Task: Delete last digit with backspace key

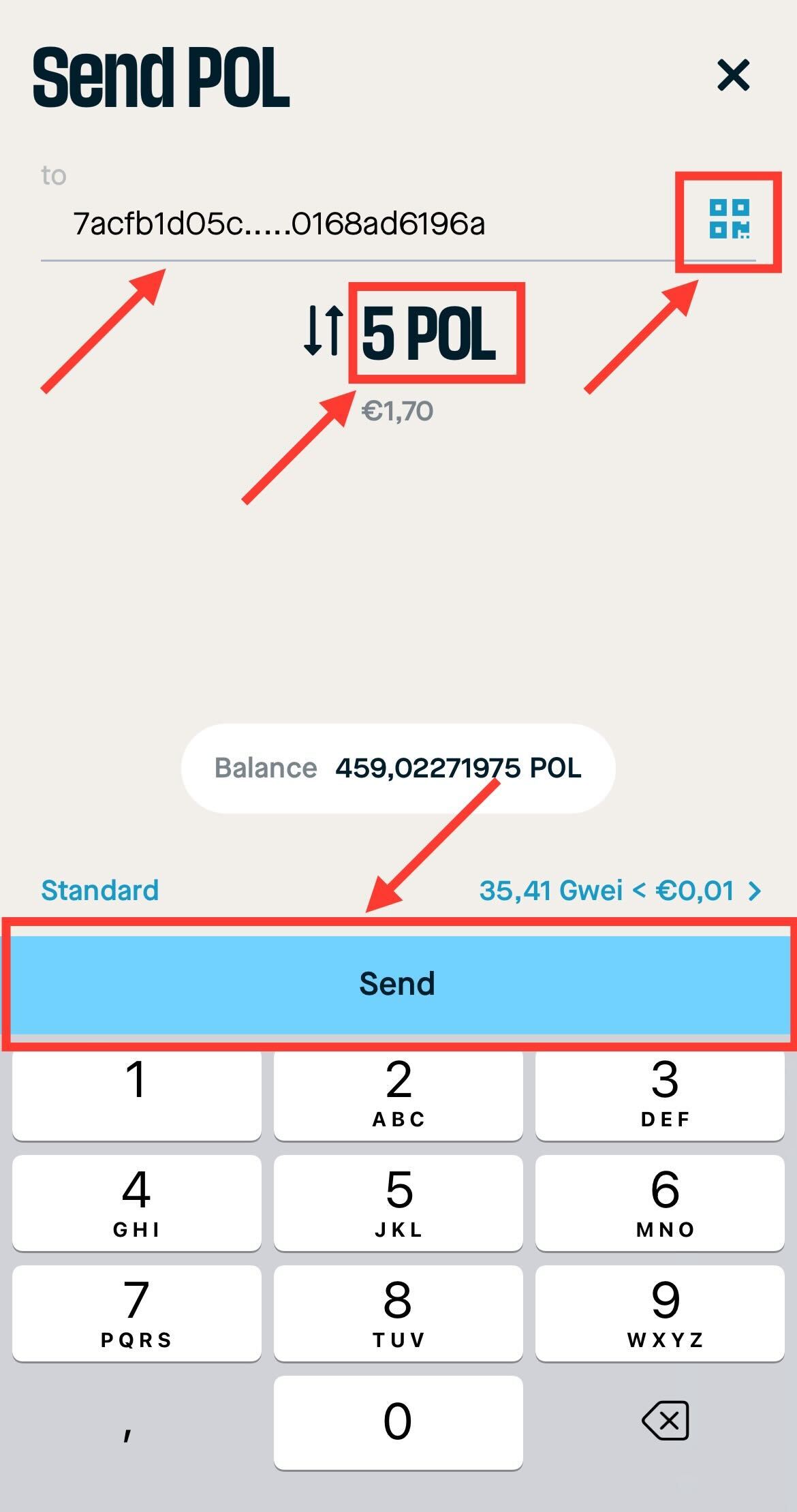Action: (x=665, y=1421)
